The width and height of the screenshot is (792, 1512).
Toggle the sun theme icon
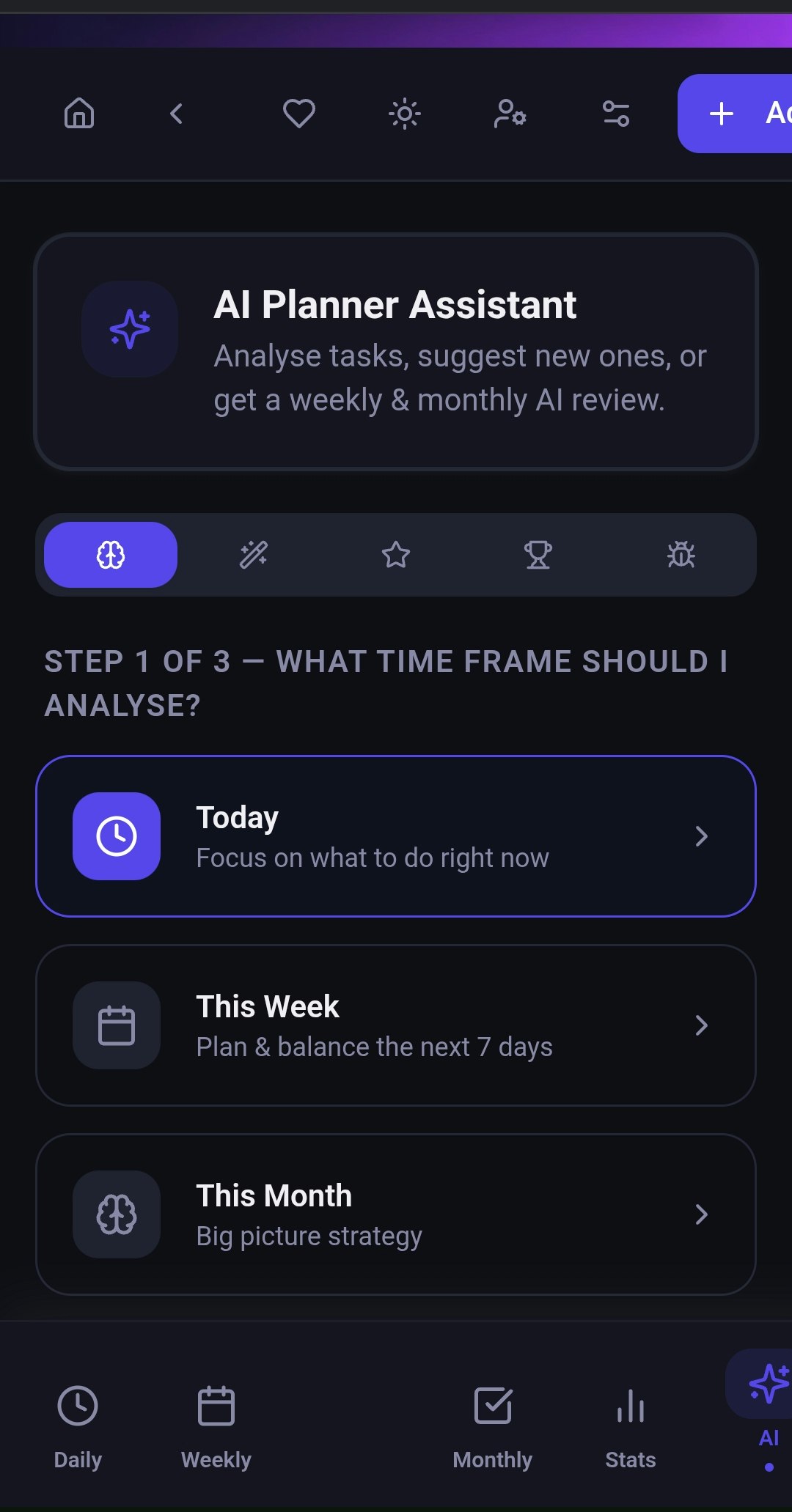pyautogui.click(x=405, y=114)
